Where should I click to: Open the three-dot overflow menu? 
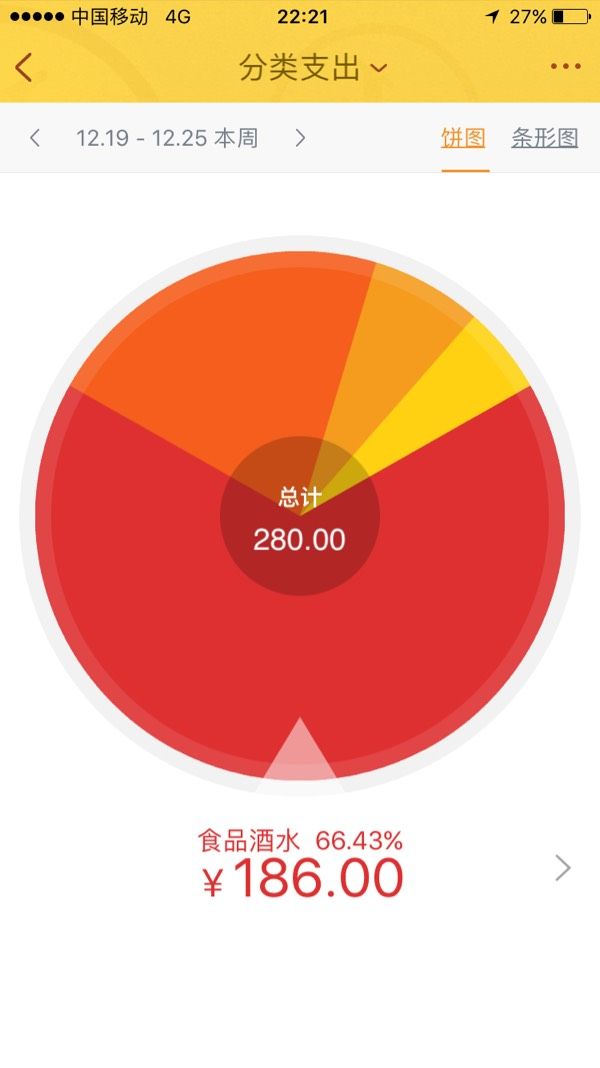[566, 67]
